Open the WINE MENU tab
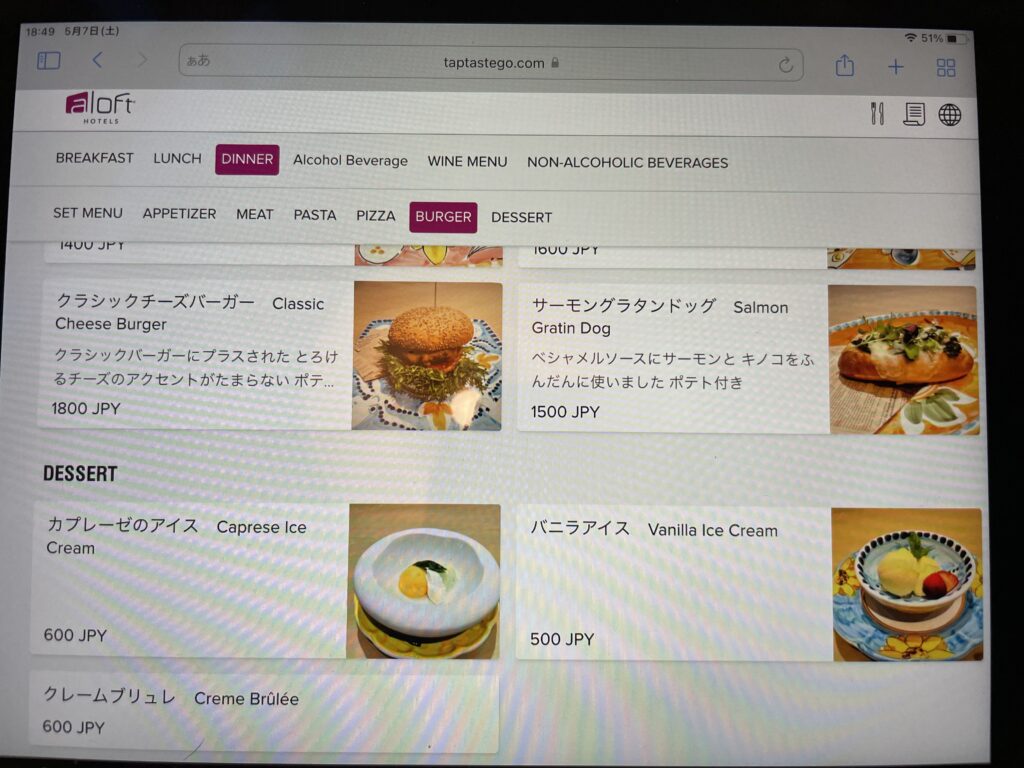This screenshot has width=1024, height=768. pyautogui.click(x=467, y=161)
